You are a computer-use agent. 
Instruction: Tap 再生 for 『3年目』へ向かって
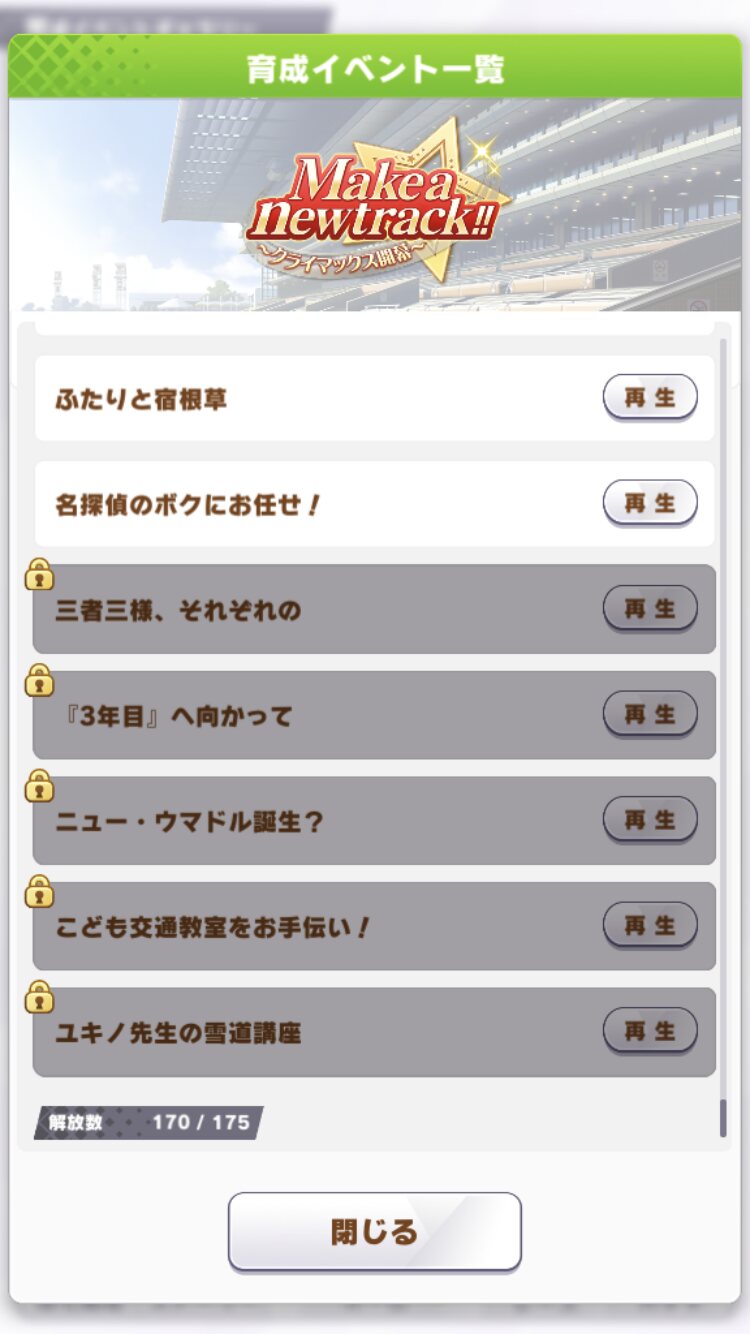650,715
